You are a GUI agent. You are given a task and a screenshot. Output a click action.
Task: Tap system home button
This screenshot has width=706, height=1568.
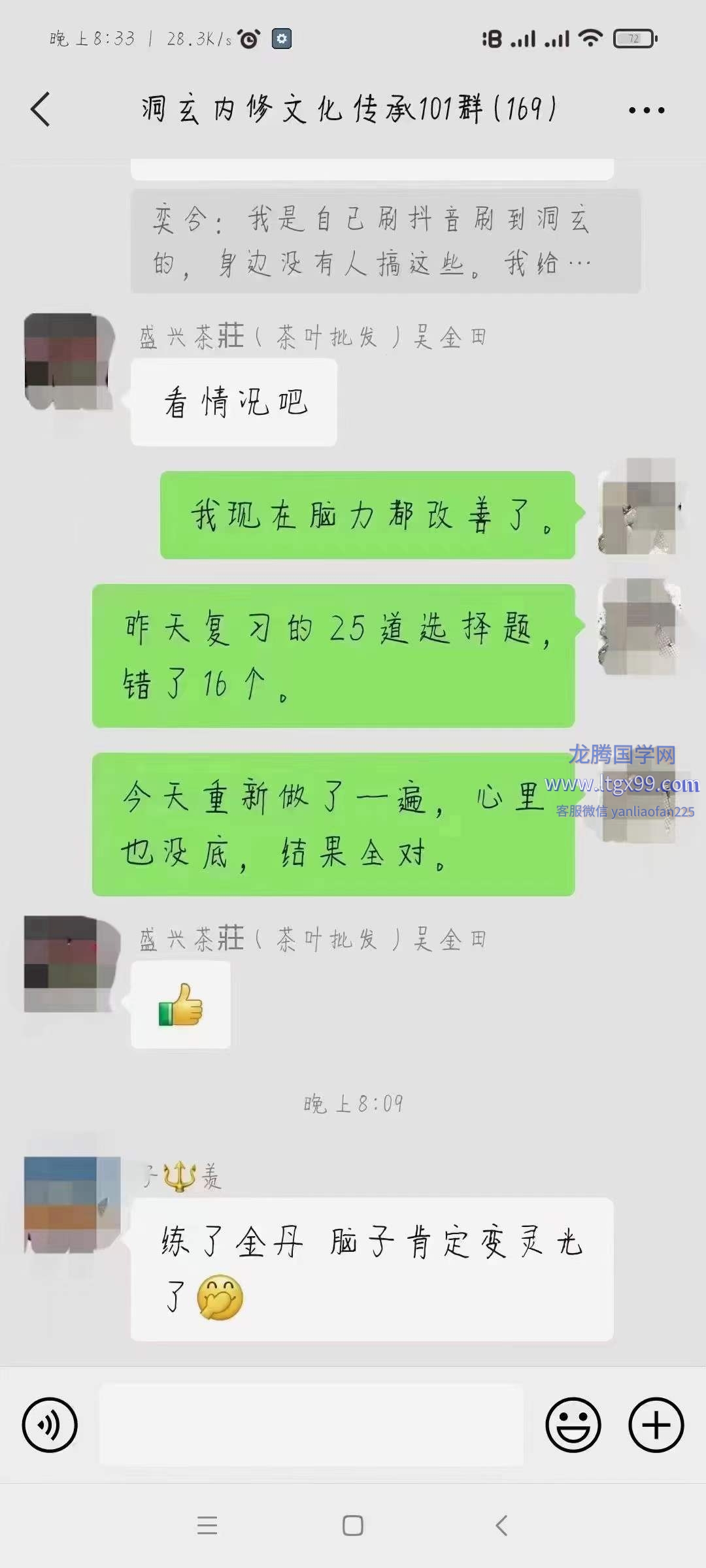click(353, 1526)
